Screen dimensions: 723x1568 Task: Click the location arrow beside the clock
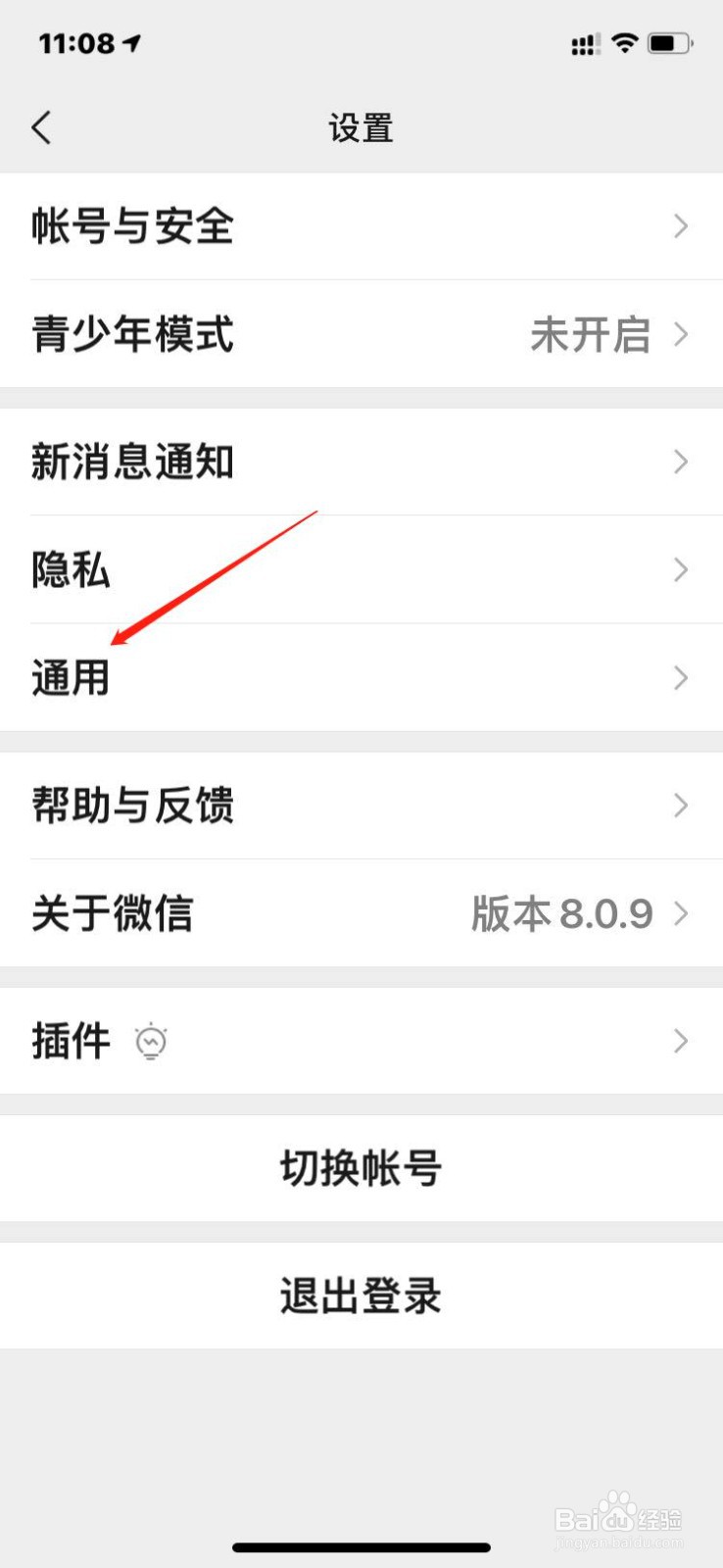(132, 43)
